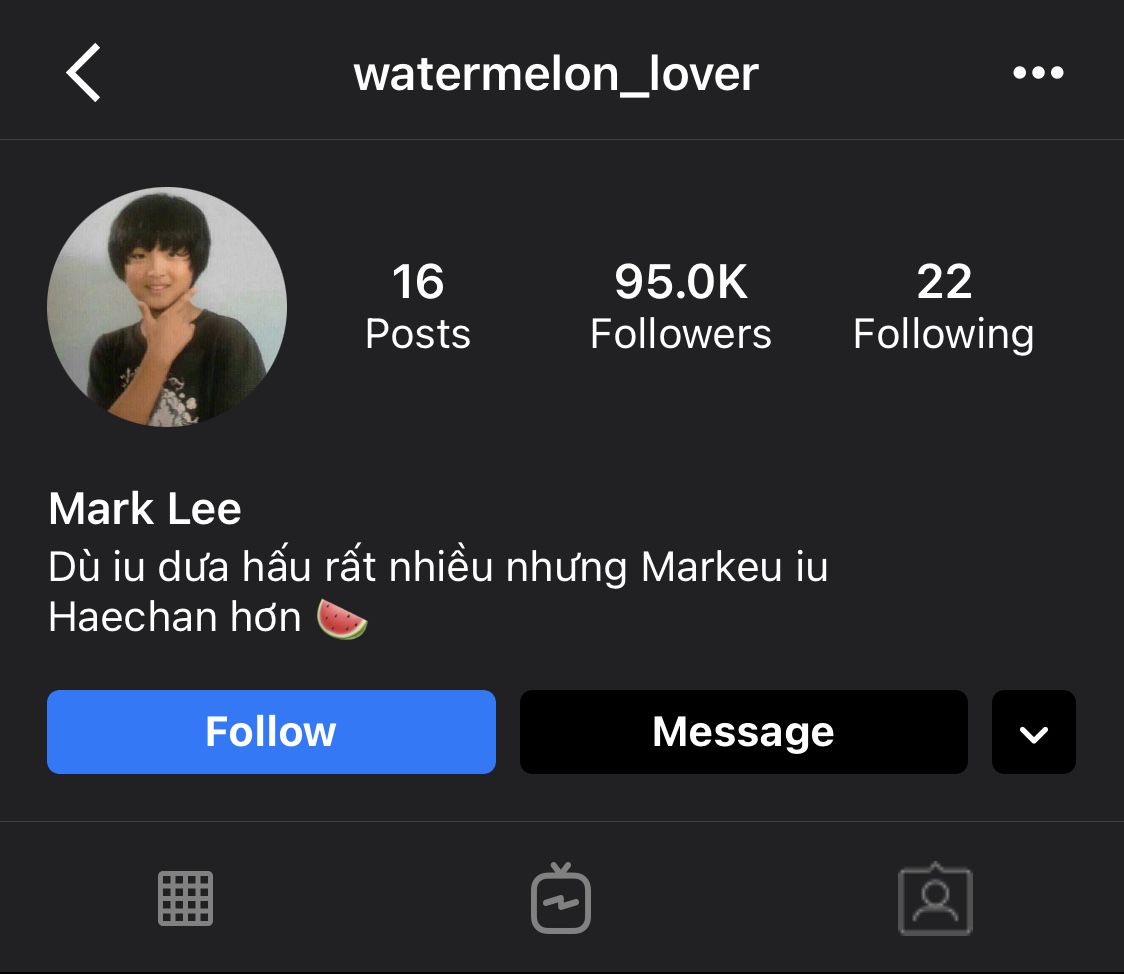The height and width of the screenshot is (974, 1124).
Task: View watermelon_lover's profile picture
Action: point(167,308)
